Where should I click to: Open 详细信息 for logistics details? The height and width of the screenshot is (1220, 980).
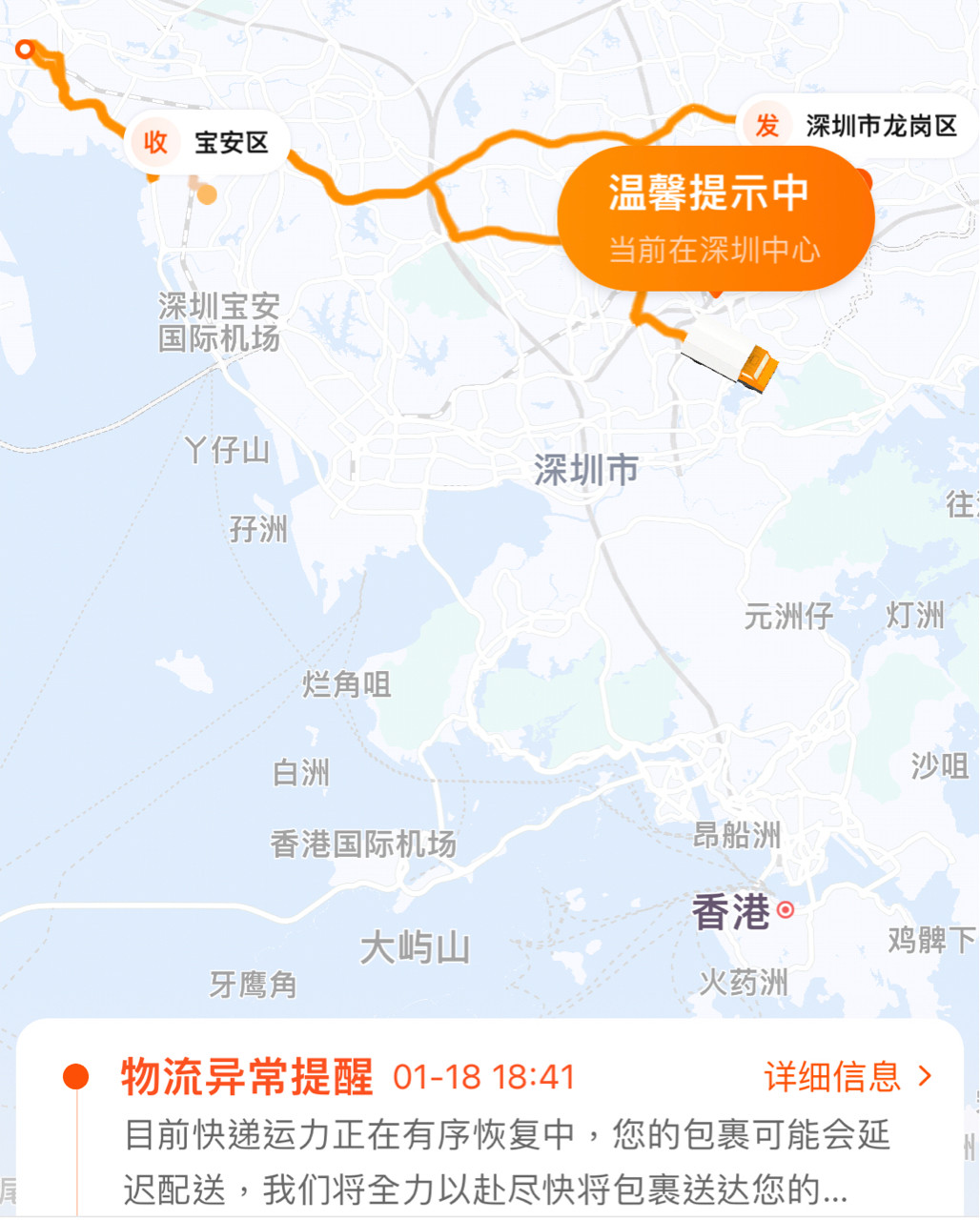coord(847,1077)
